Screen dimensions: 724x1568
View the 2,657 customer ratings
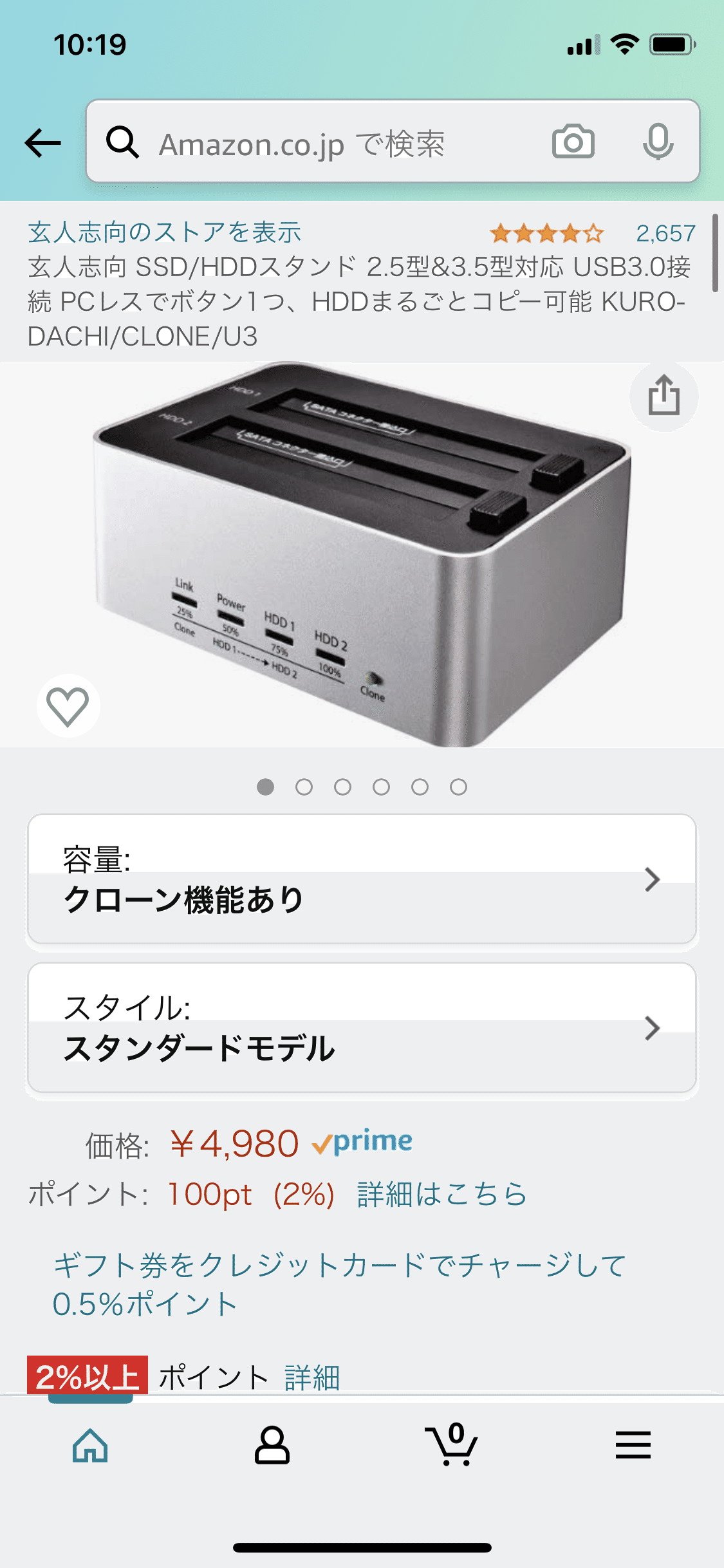click(665, 233)
